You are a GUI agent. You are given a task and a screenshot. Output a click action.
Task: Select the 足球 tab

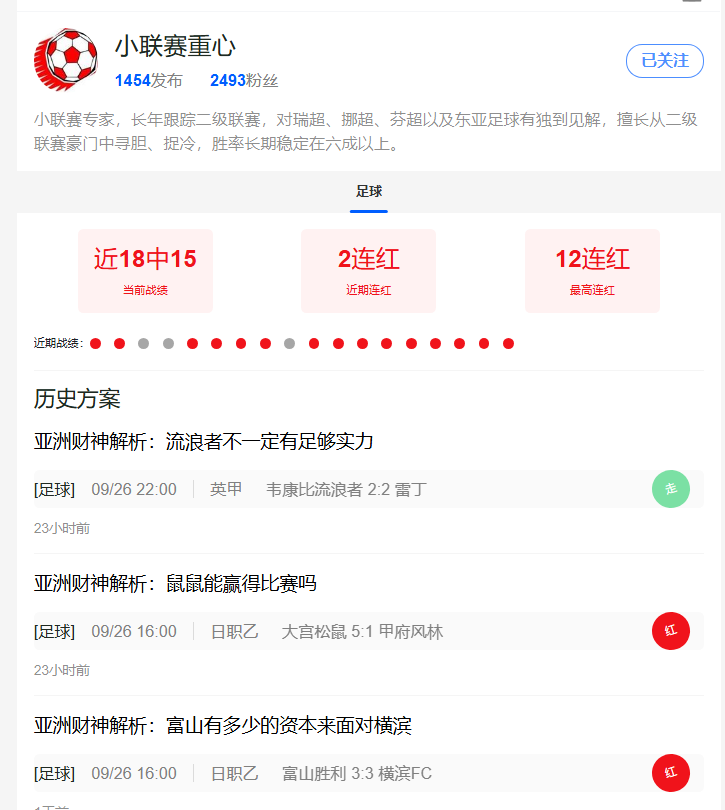[368, 192]
